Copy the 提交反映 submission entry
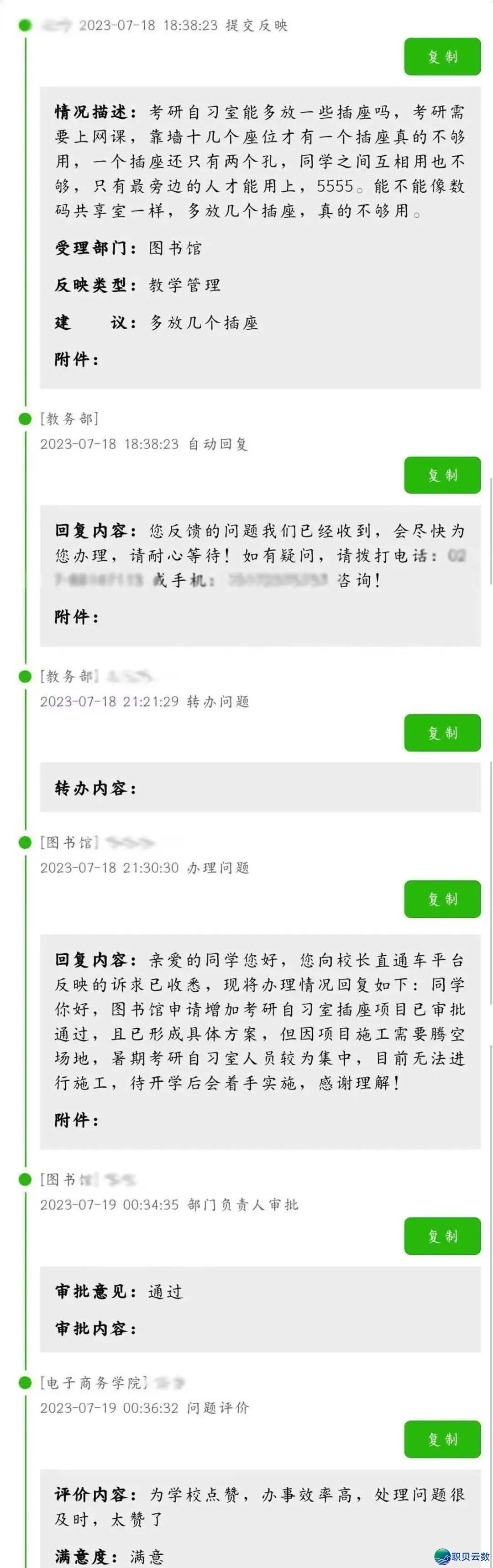 (442, 57)
